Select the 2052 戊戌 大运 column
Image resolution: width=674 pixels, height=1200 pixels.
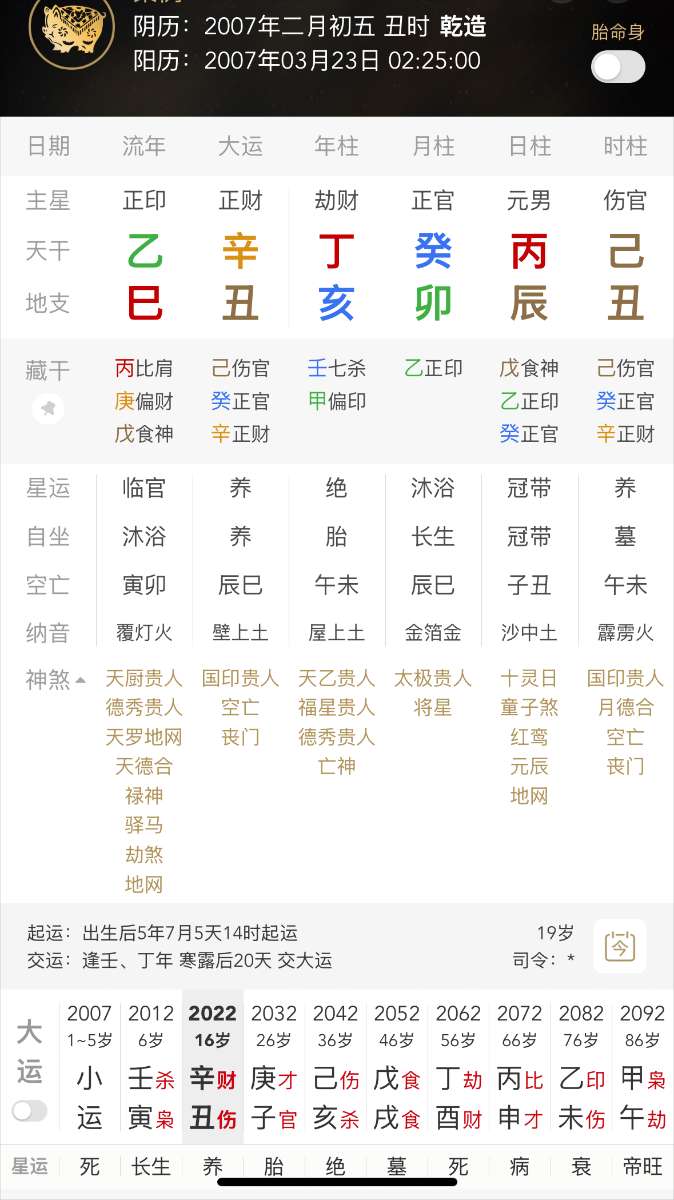coord(397,1070)
